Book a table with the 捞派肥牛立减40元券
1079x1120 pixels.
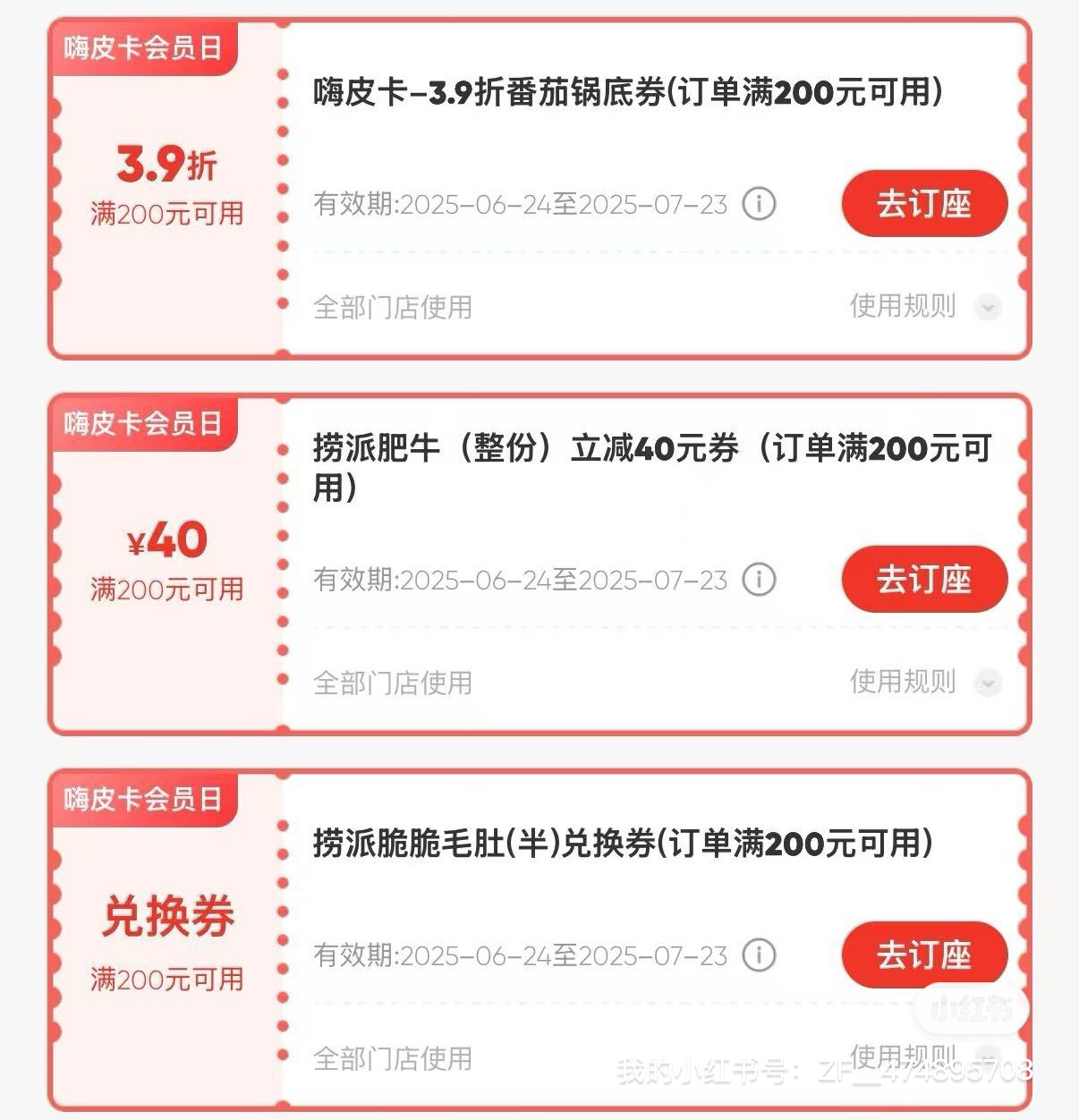click(923, 580)
